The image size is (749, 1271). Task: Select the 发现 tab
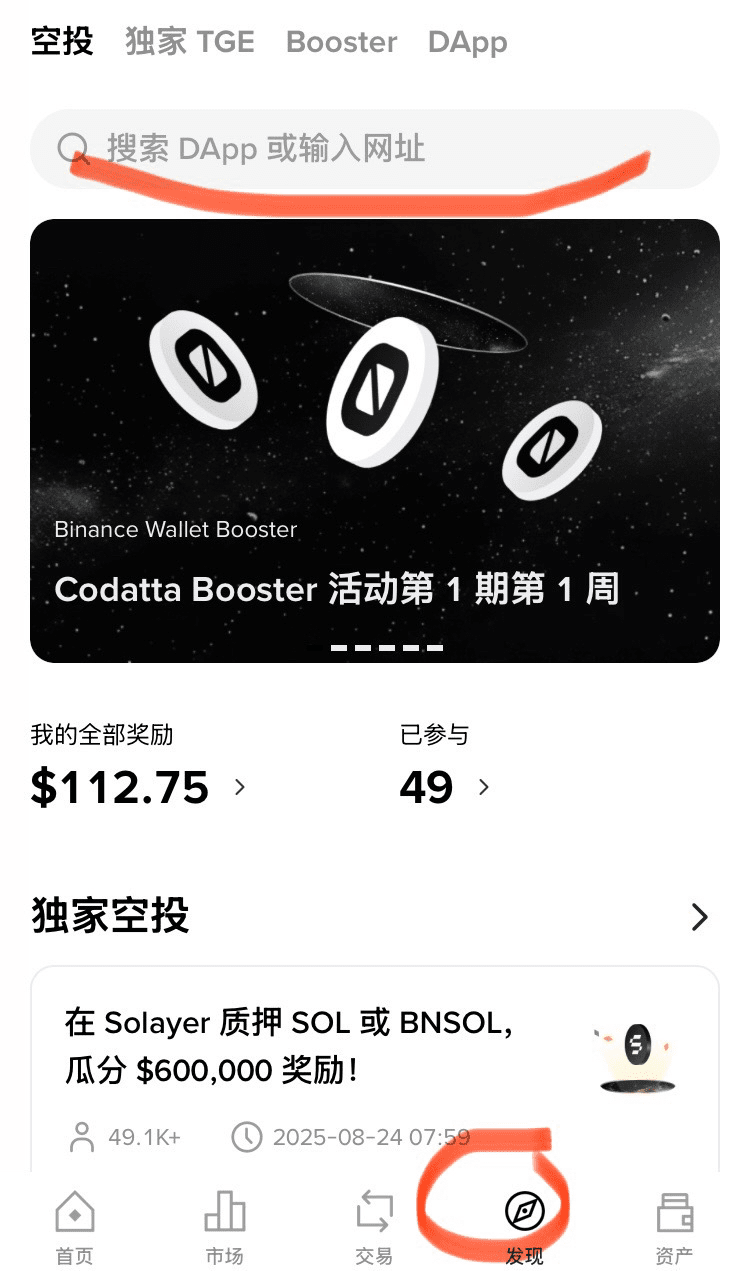[524, 1227]
